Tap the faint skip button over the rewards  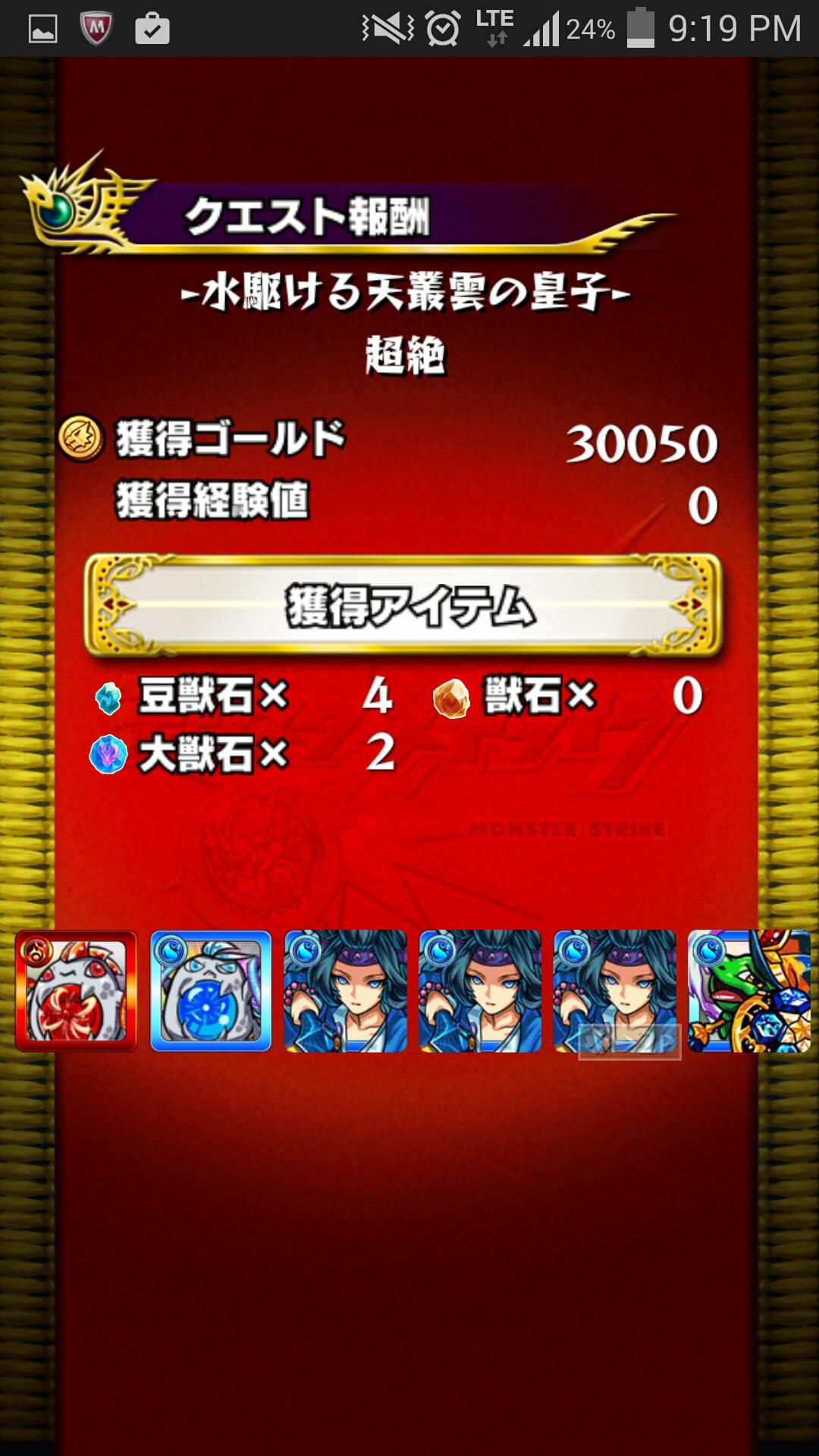[629, 1042]
